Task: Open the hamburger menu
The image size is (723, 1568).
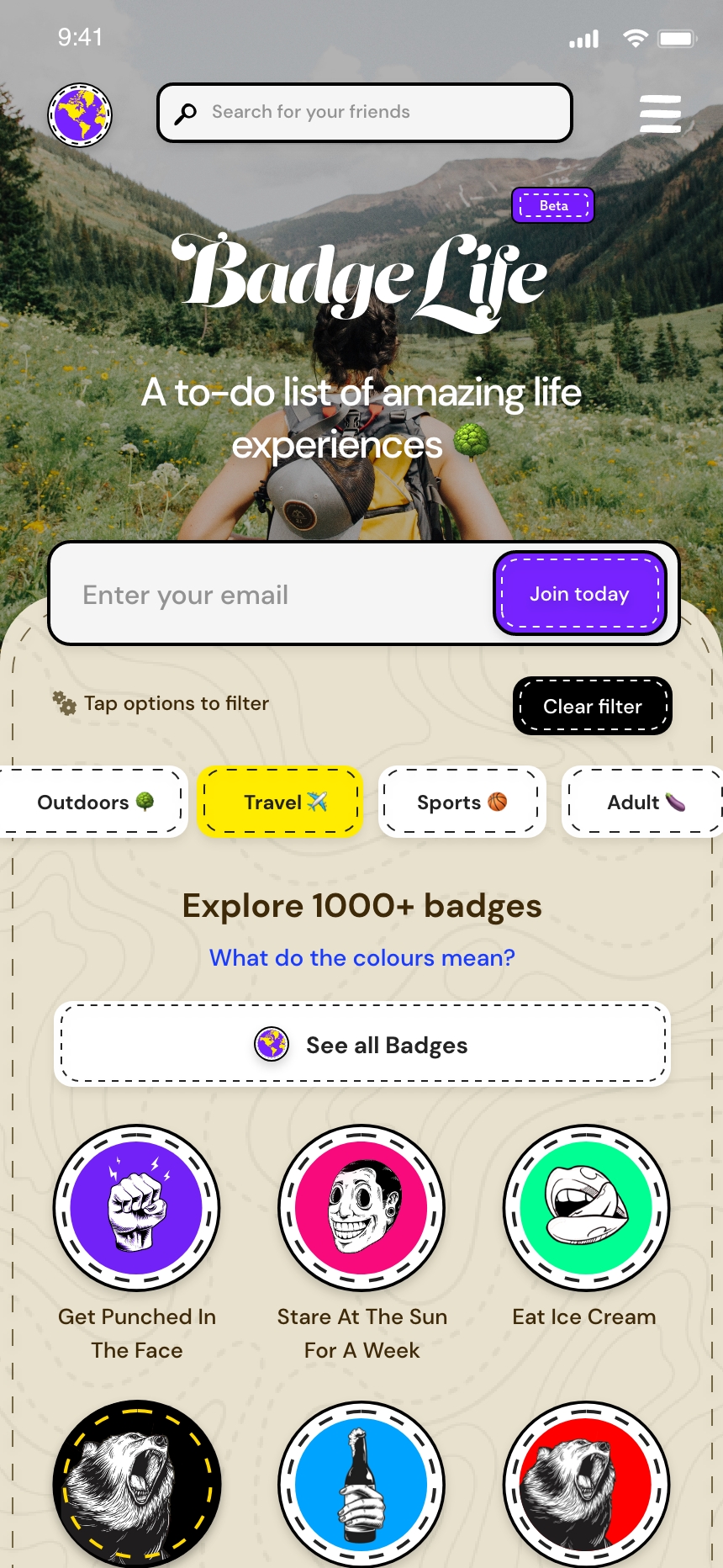Action: coord(660,114)
